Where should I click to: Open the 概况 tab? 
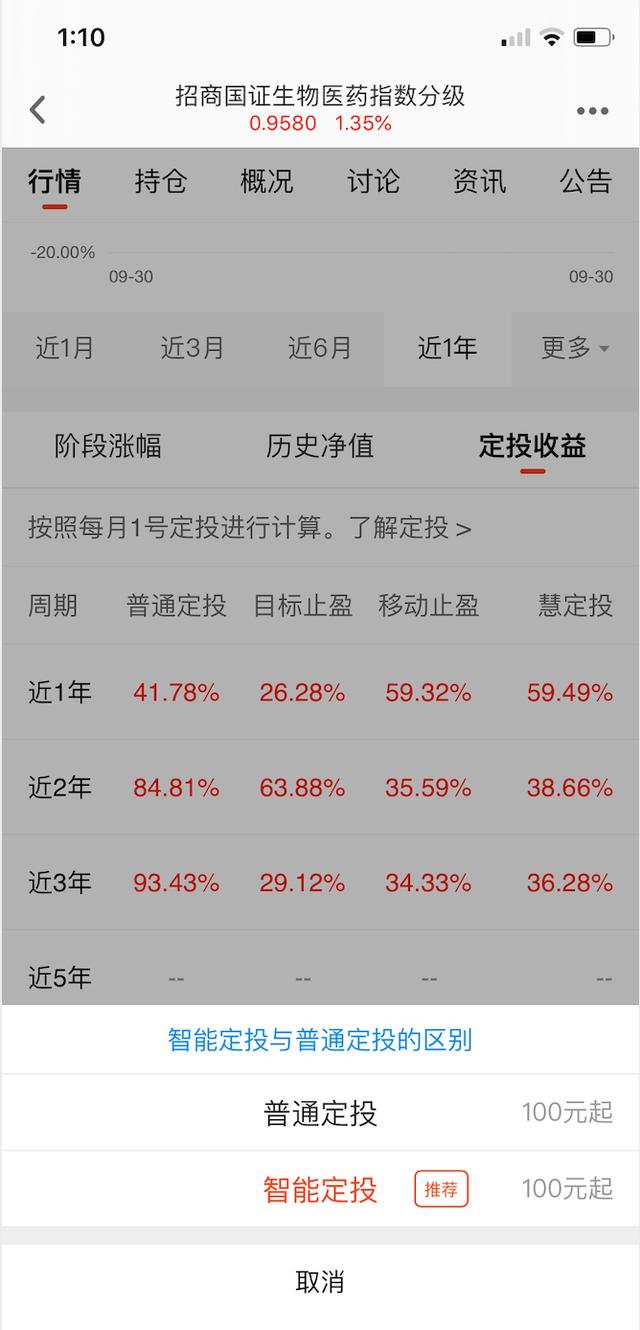[267, 182]
